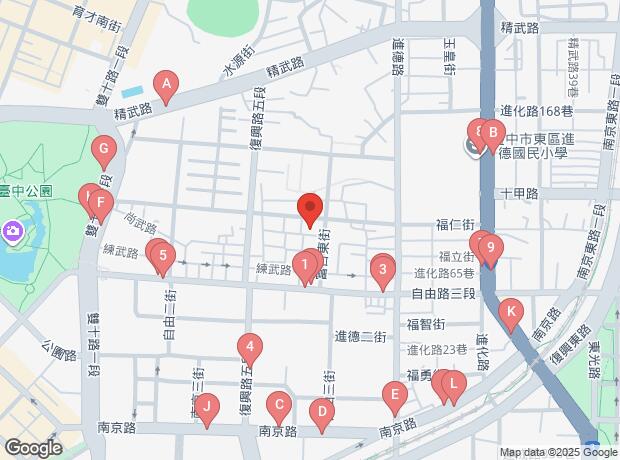Tap numbered marker 4 on 復興路
Screen dimensions: 620x460
click(251, 350)
